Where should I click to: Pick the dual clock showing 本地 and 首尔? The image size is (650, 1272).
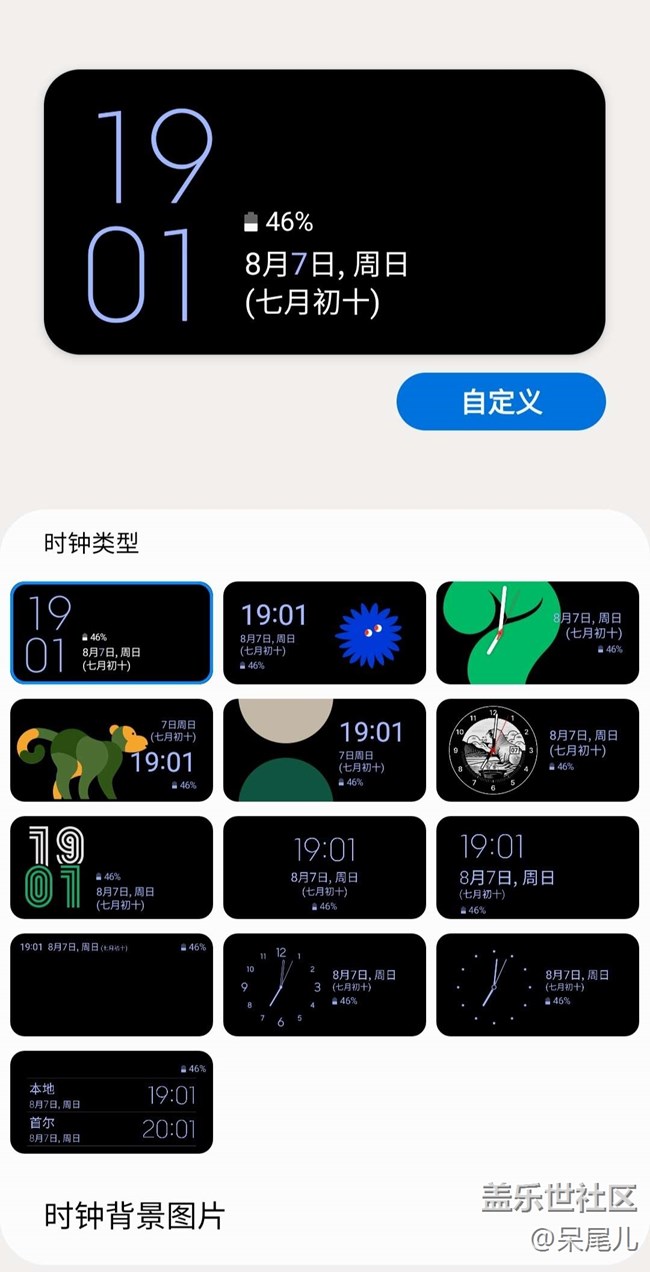tap(111, 1101)
